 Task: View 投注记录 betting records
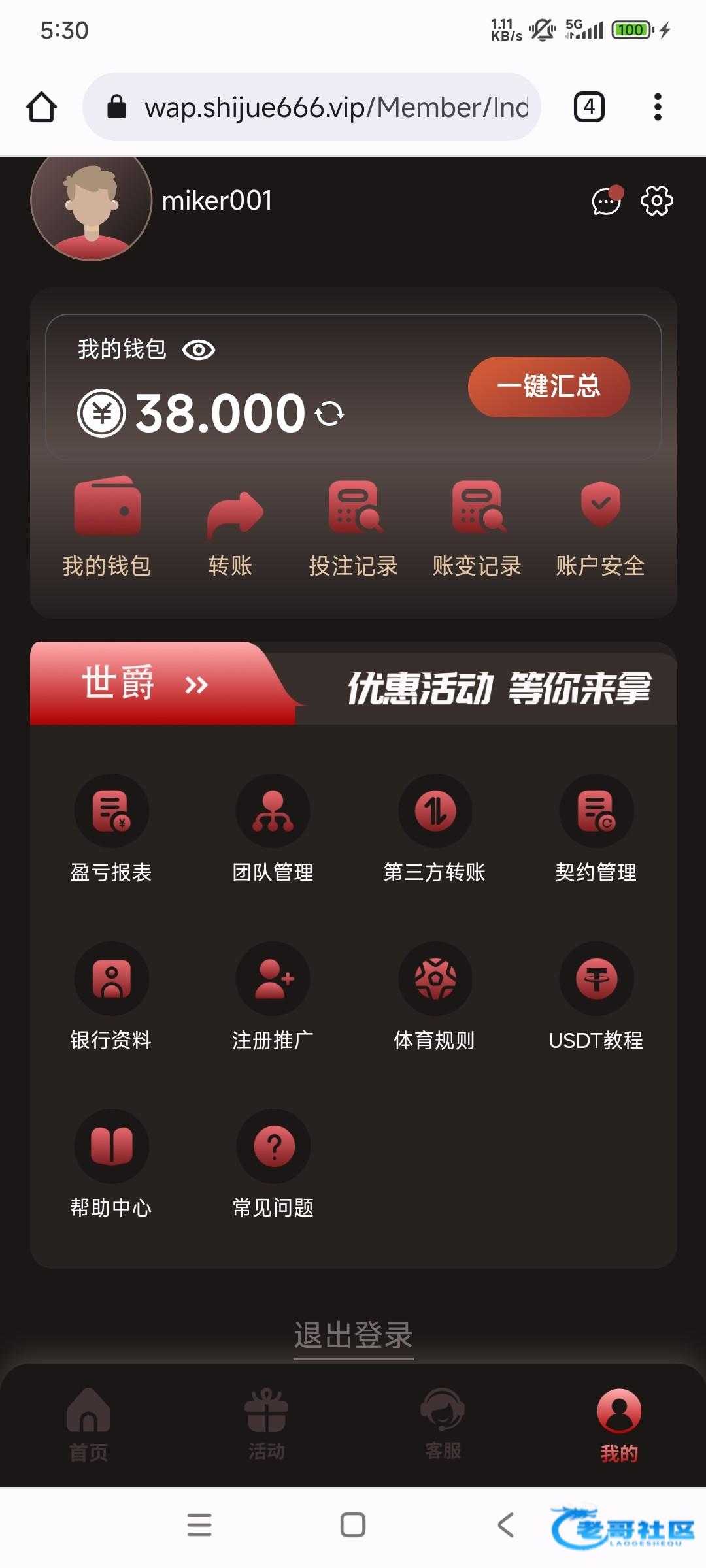coord(353,527)
